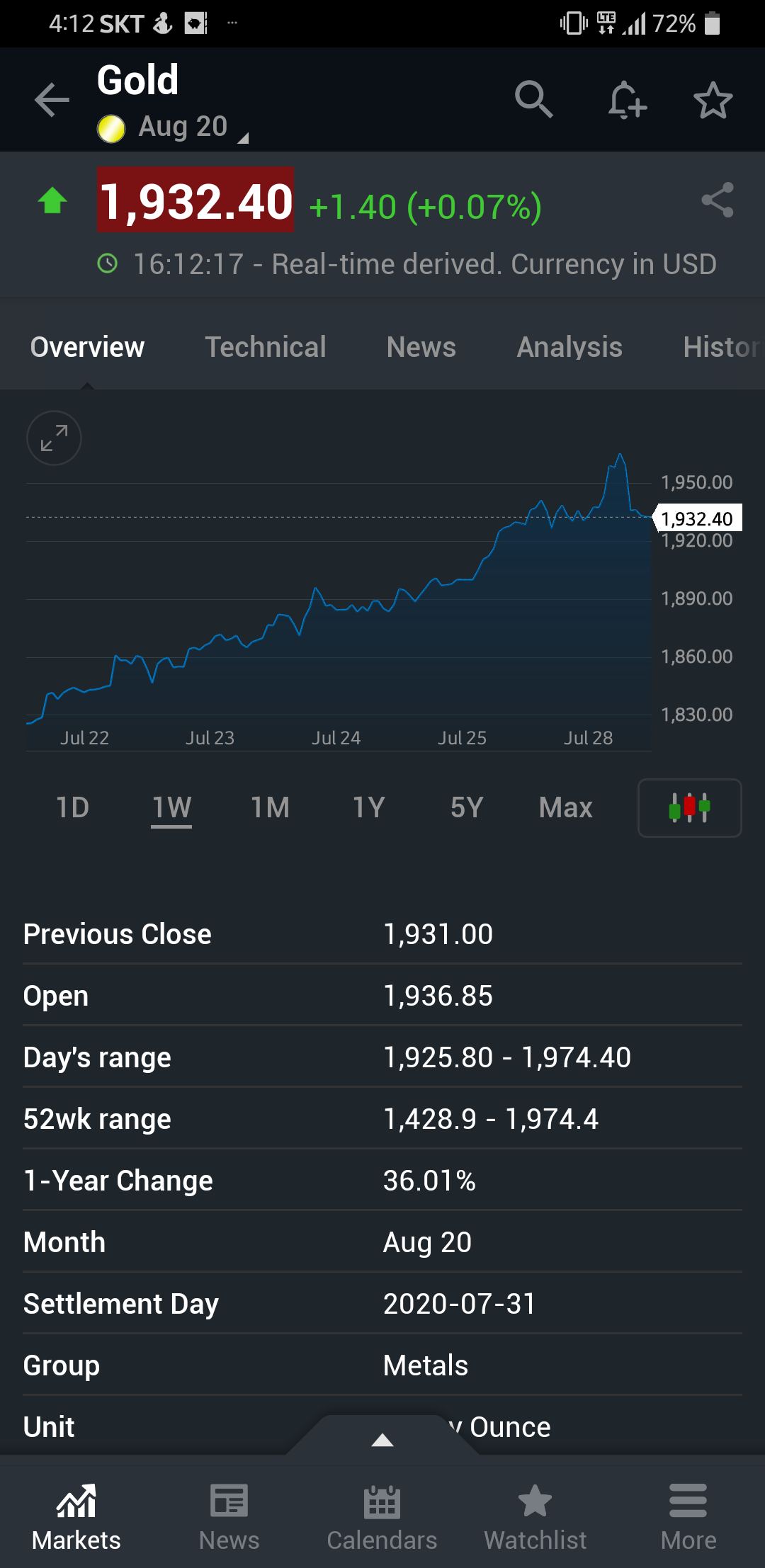Select the 1M chart timeframe
Image resolution: width=765 pixels, height=1568 pixels.
270,807
